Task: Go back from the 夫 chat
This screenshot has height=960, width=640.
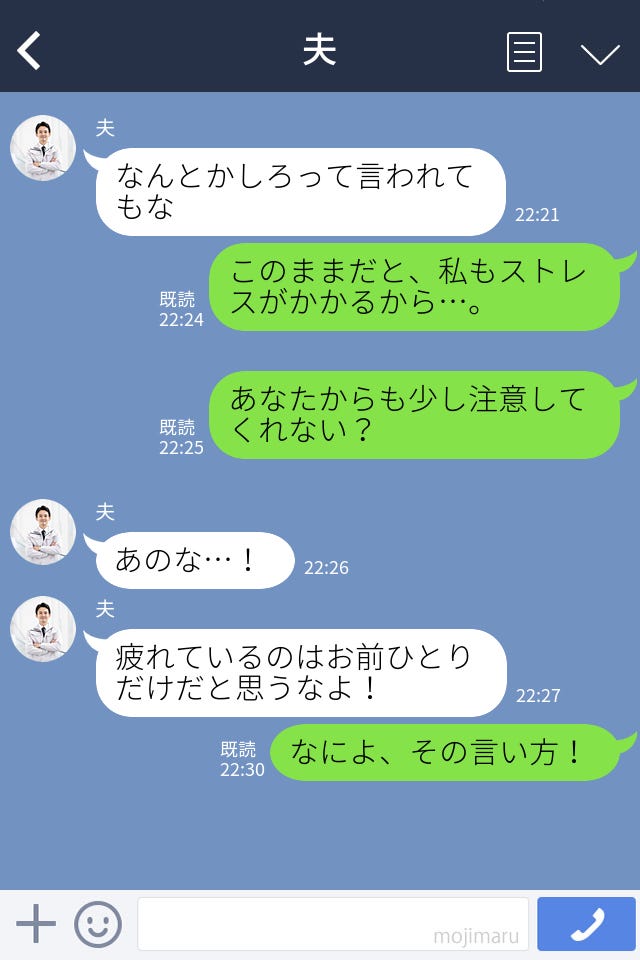Action: (x=30, y=51)
